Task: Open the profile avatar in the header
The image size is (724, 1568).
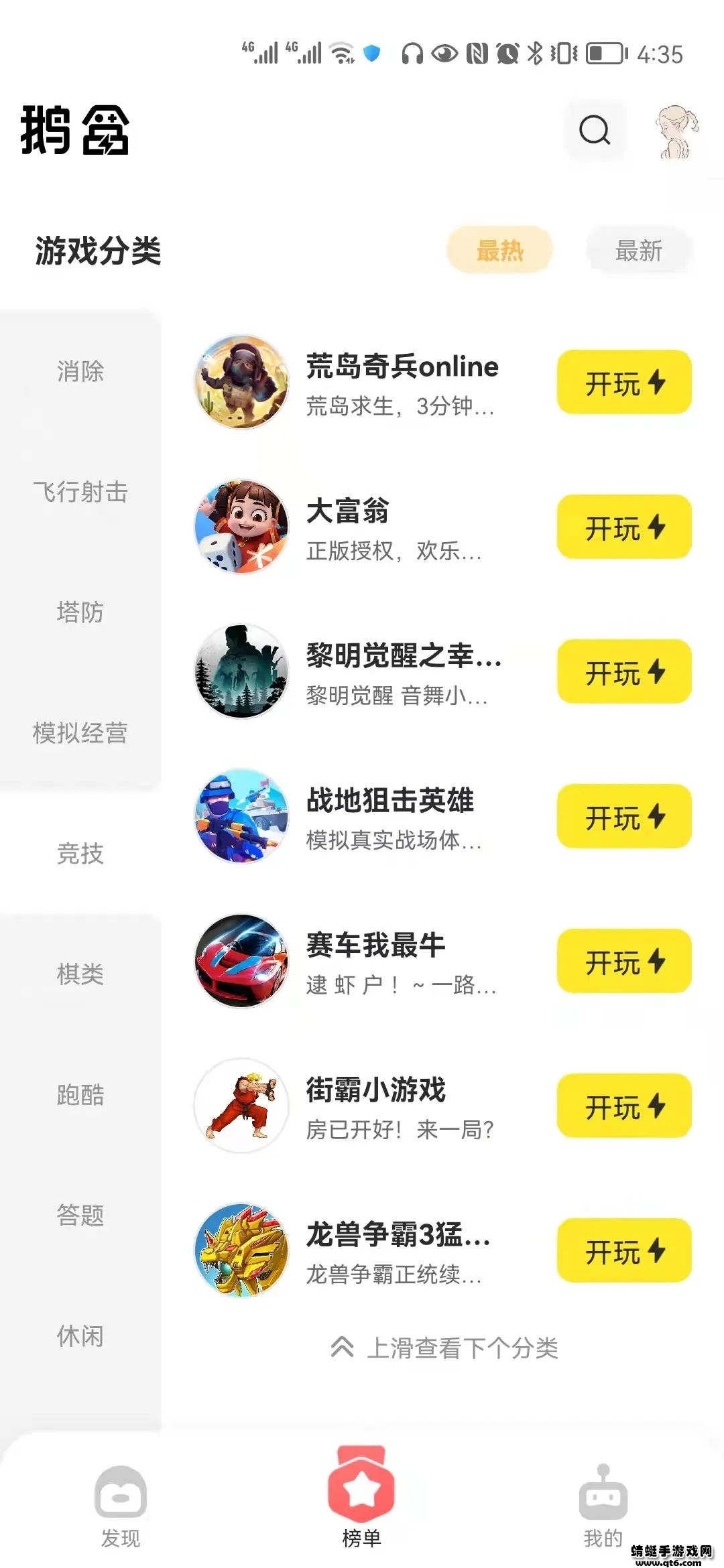Action: 676,131
